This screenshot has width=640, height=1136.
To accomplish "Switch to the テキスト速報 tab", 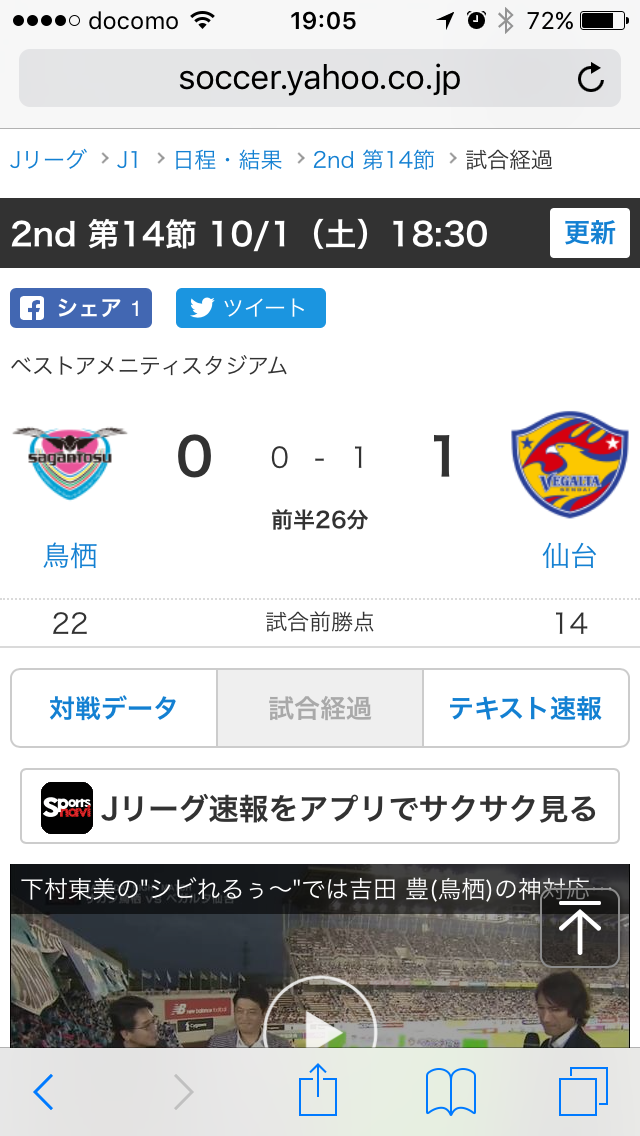I will click(525, 708).
